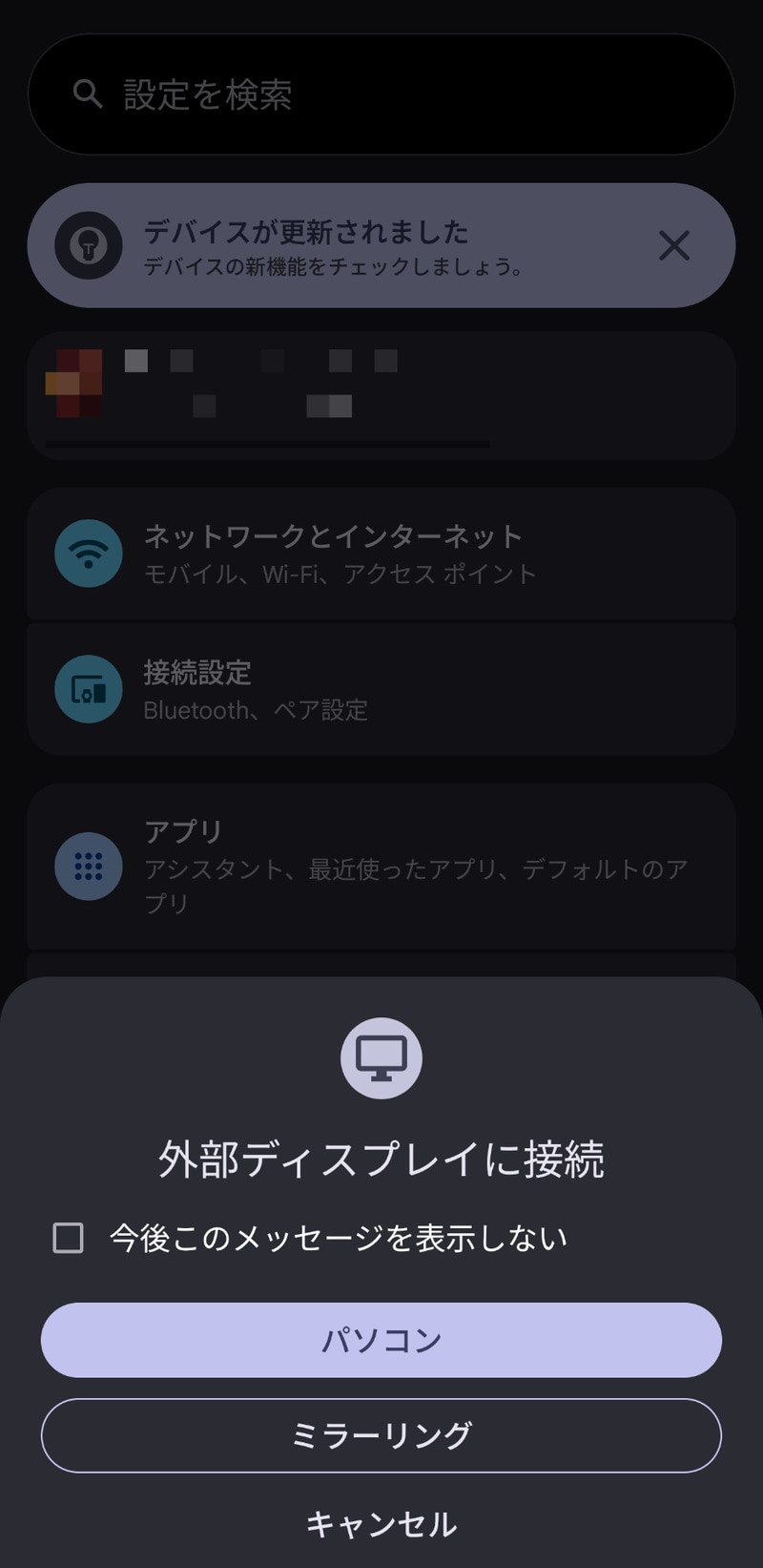Dismiss the デバイスが更新されました notification
763x1568 pixels.
(x=674, y=246)
